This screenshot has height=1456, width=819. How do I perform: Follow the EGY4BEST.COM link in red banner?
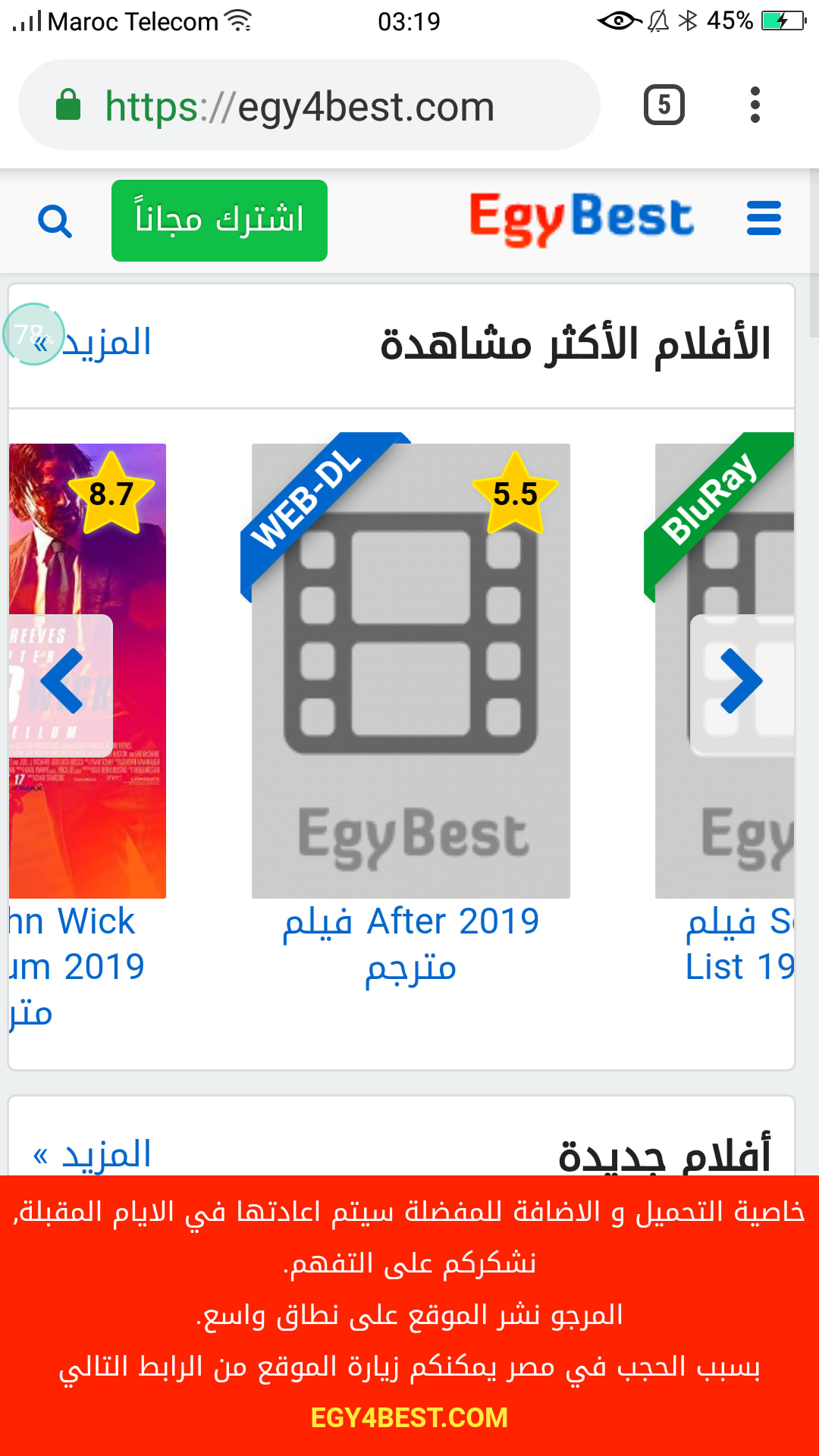pyautogui.click(x=409, y=1417)
